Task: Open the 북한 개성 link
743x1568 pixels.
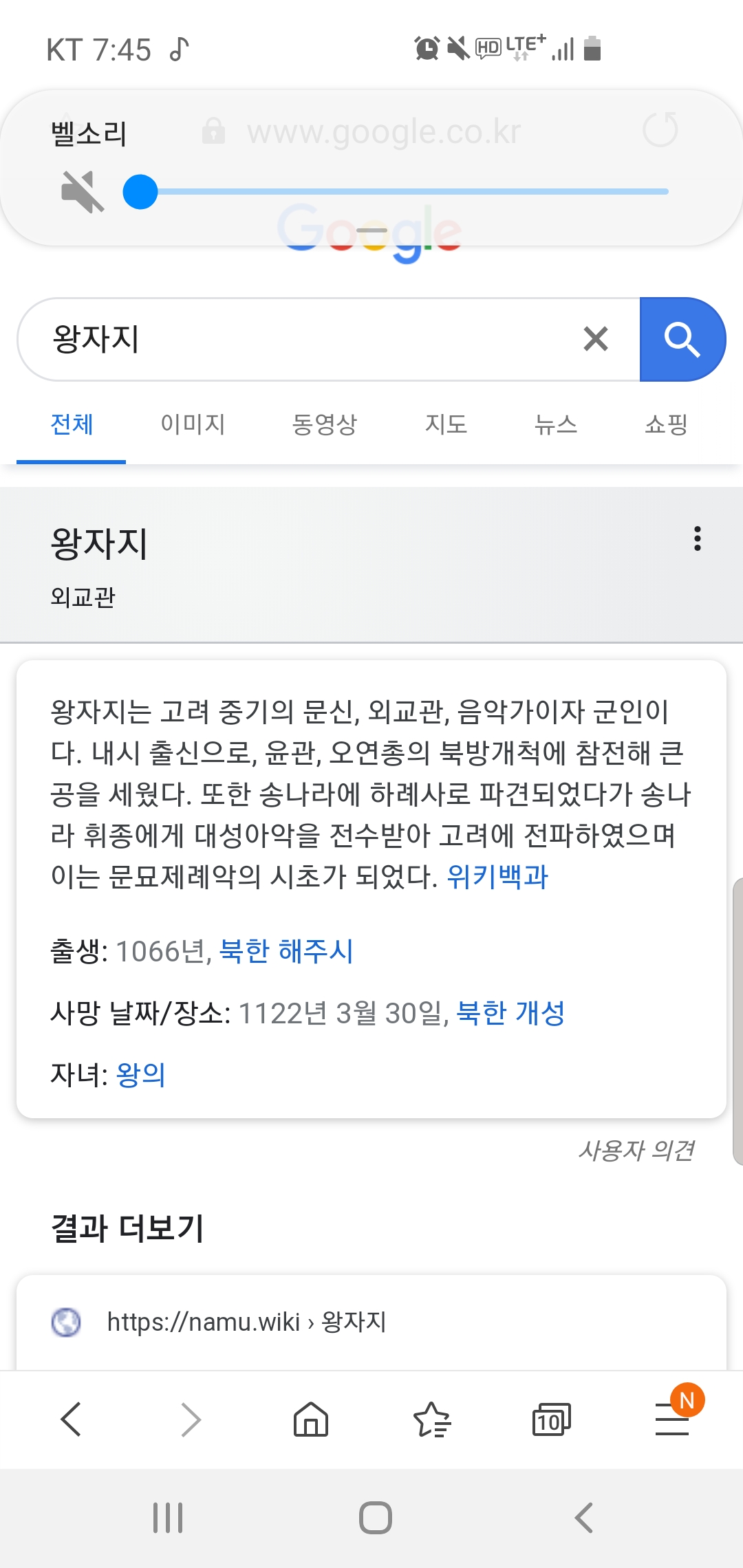Action: coord(510,1012)
